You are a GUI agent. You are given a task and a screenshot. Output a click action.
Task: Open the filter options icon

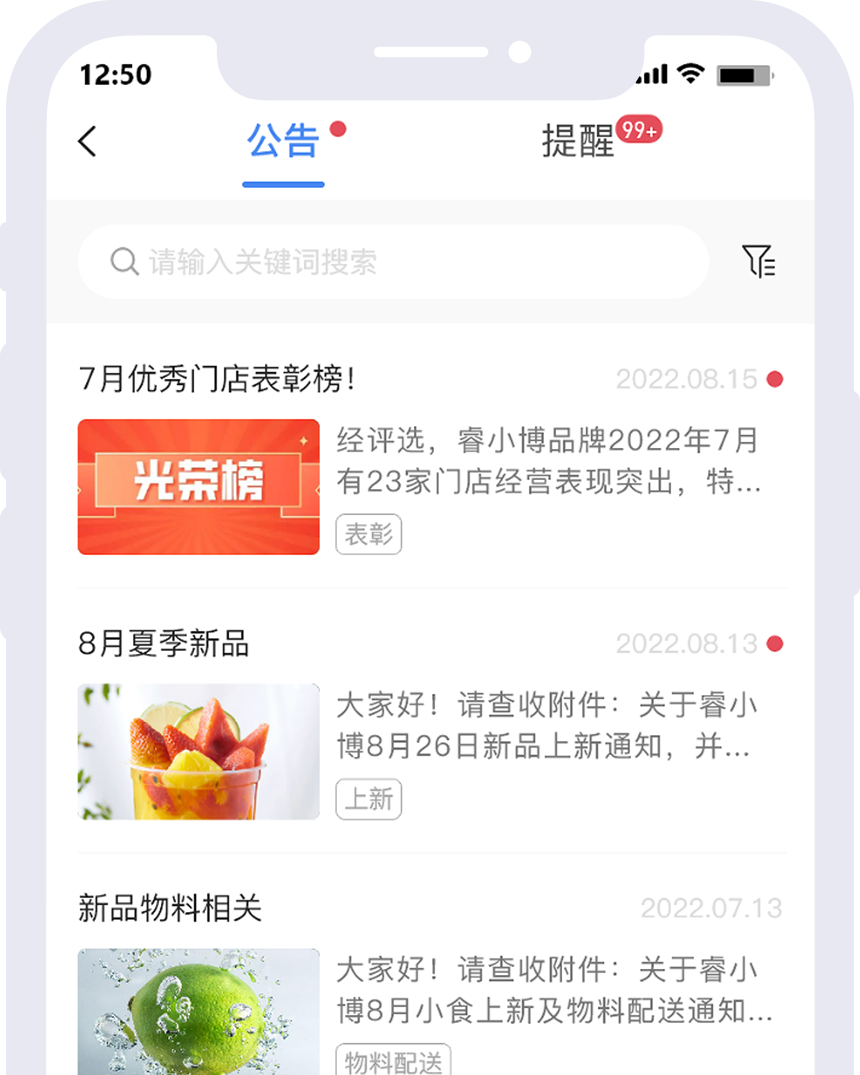pos(759,262)
